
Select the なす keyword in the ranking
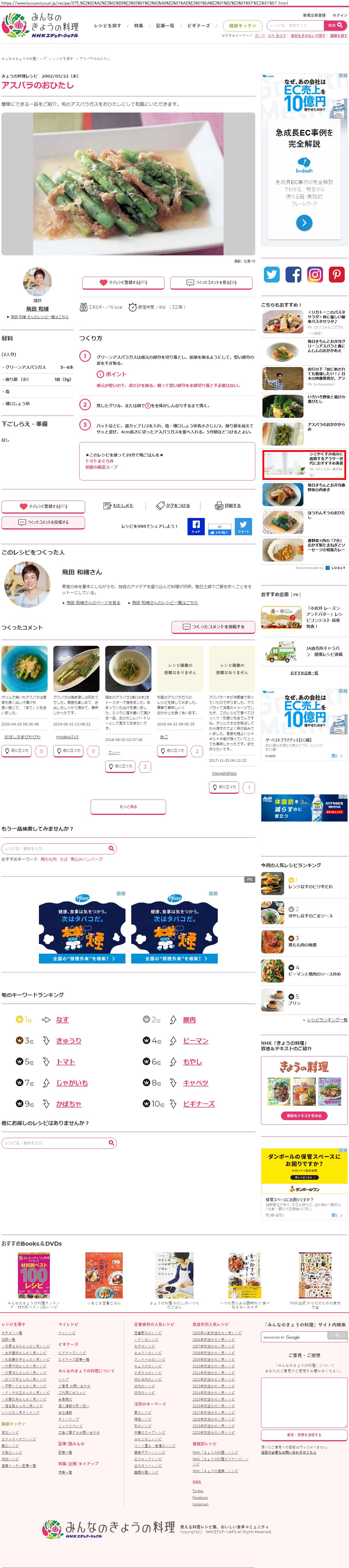point(62,1019)
